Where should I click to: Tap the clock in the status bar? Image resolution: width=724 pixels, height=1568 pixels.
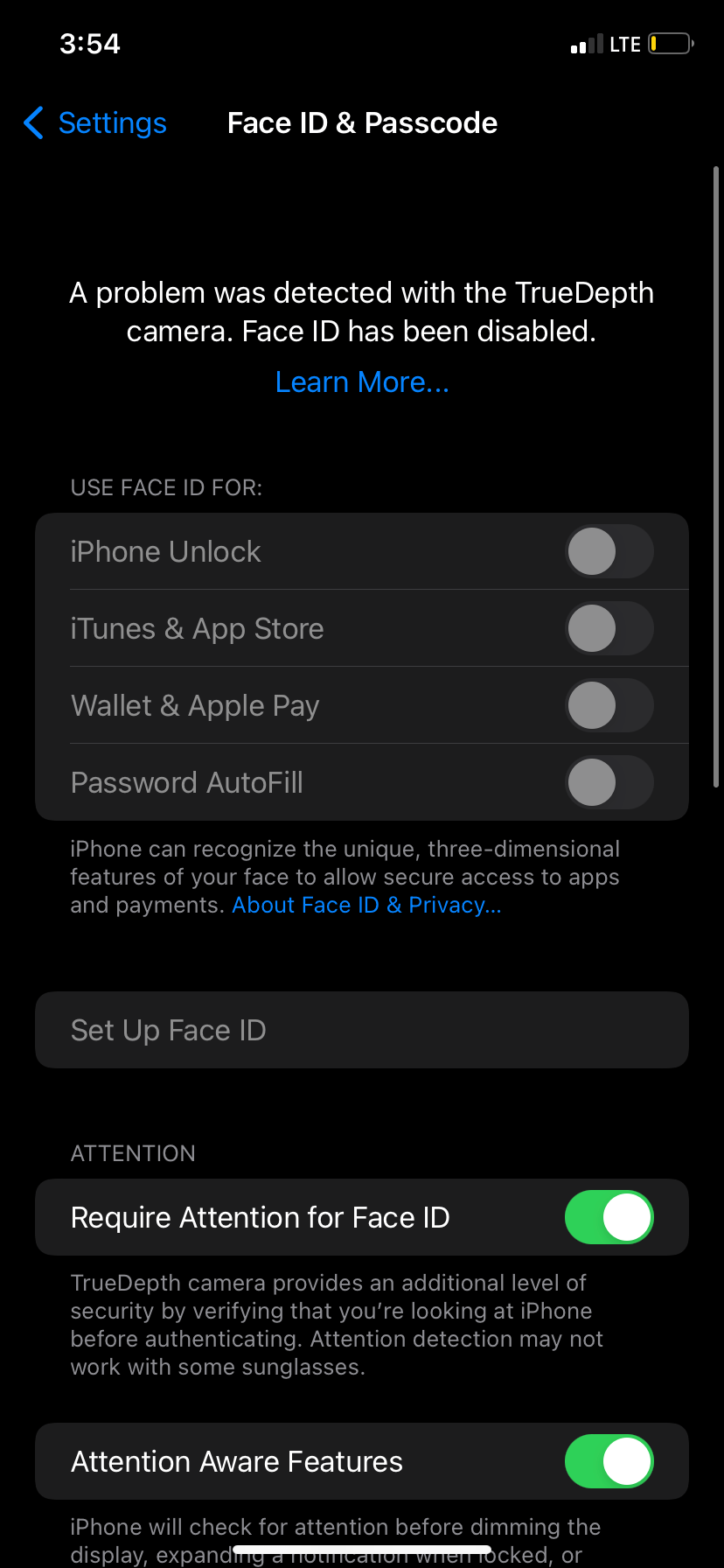[88, 43]
